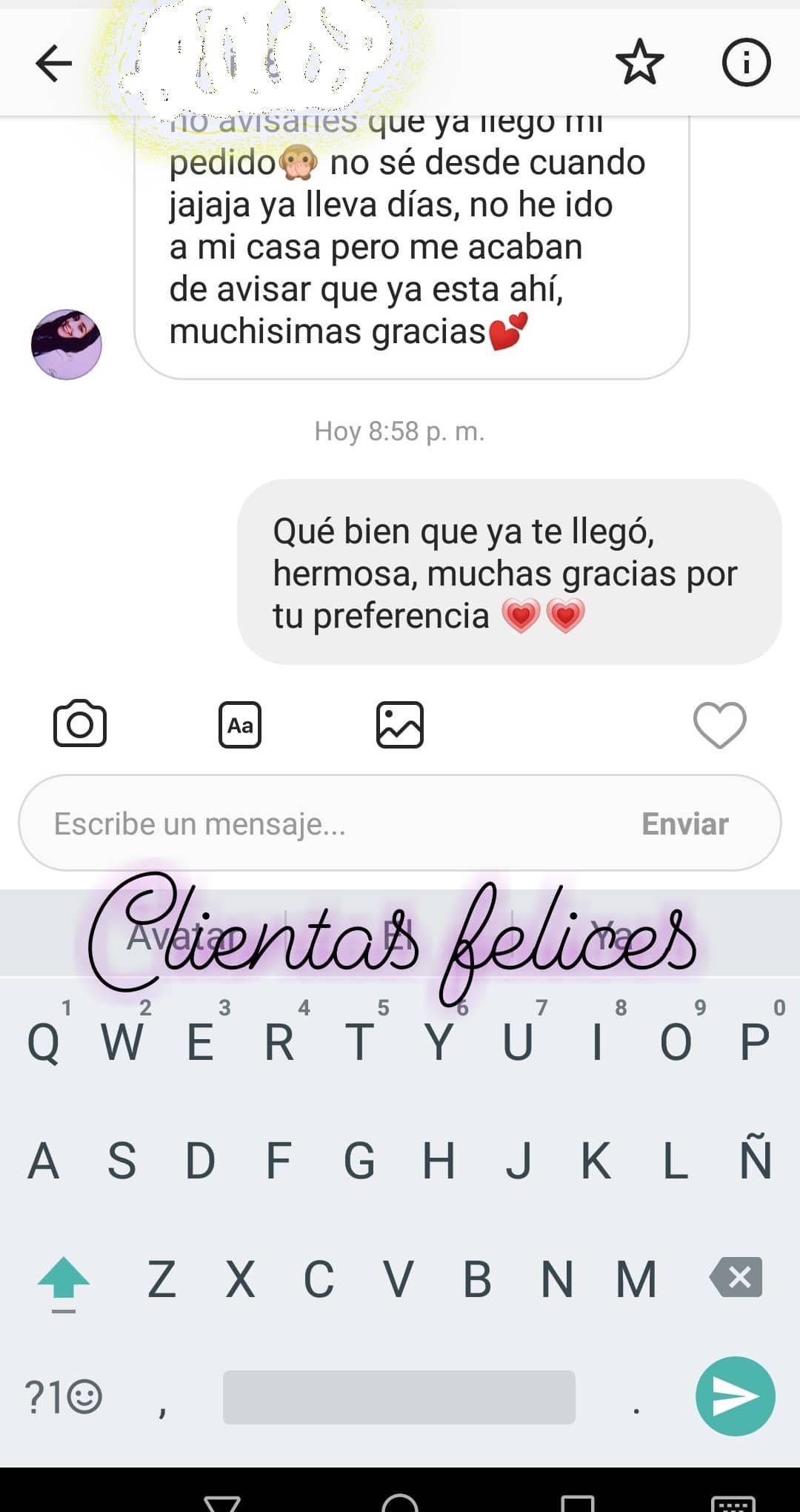Screen dimensions: 800x1512
Task: Open the sender's profile picture
Action: (x=67, y=345)
